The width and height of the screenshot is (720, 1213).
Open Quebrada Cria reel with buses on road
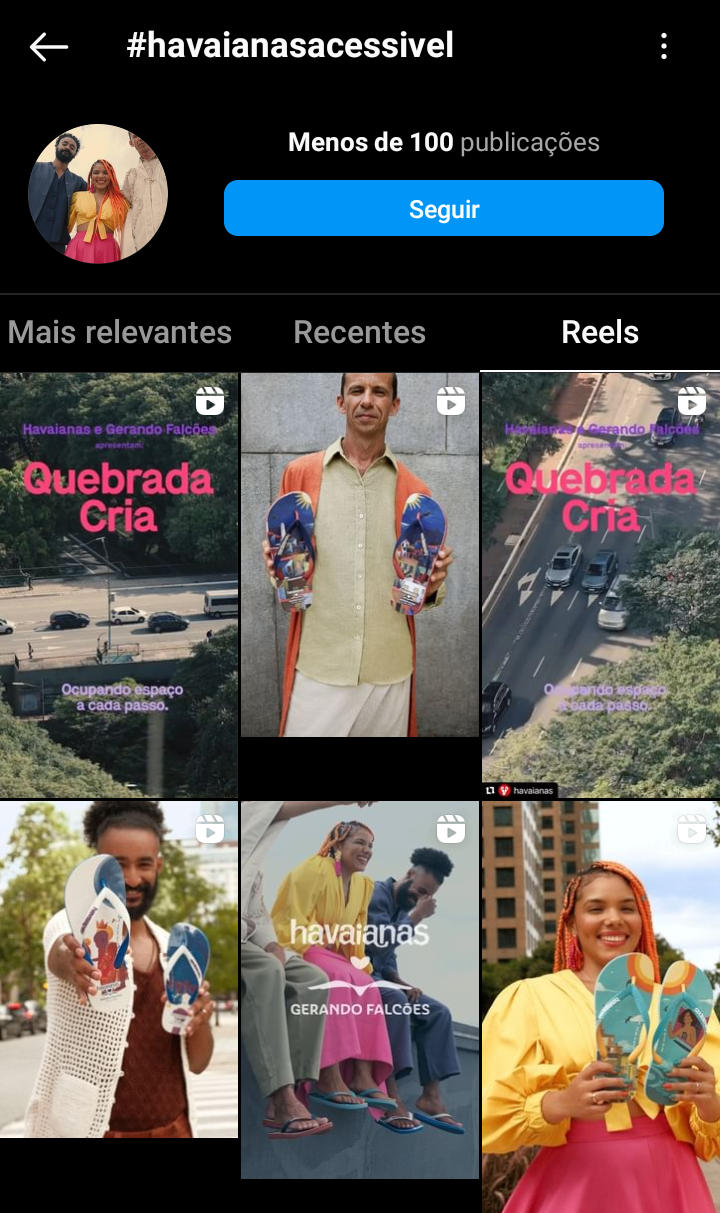(119, 585)
